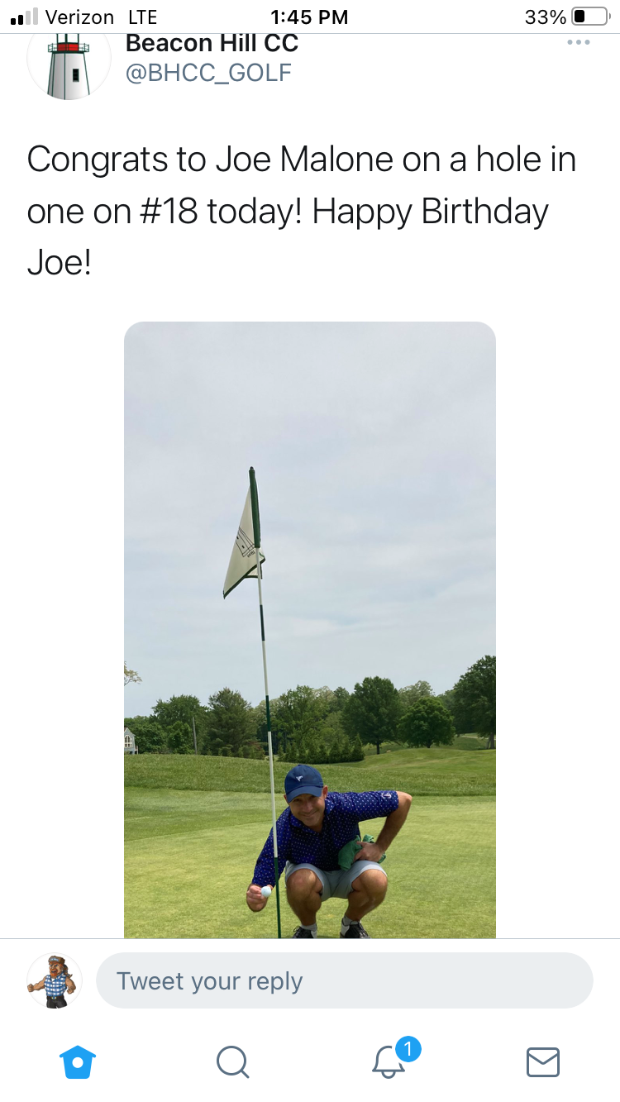Open the Beacon Hill CC profile picture
Screen dimensions: 620x1102
click(x=68, y=66)
